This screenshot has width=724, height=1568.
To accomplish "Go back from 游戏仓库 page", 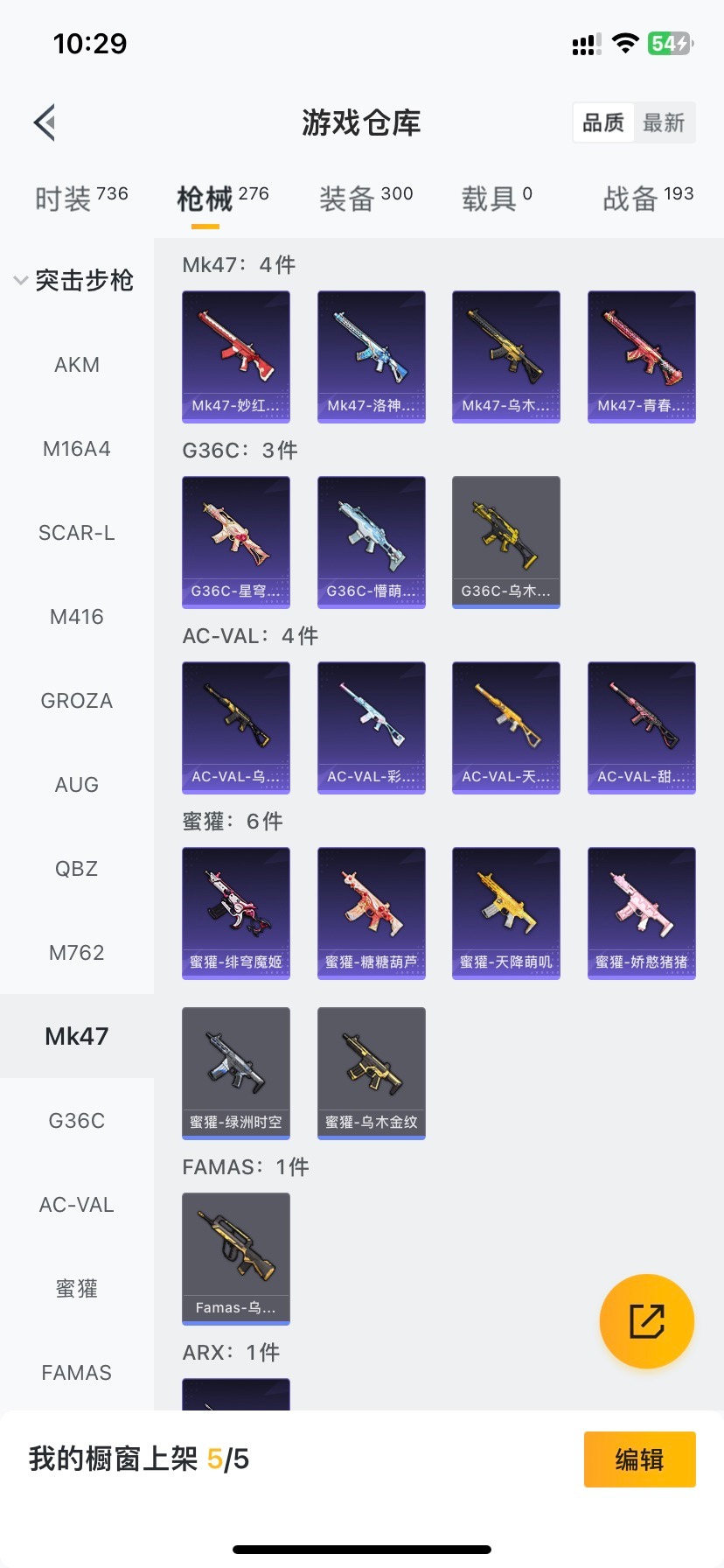I will [45, 122].
